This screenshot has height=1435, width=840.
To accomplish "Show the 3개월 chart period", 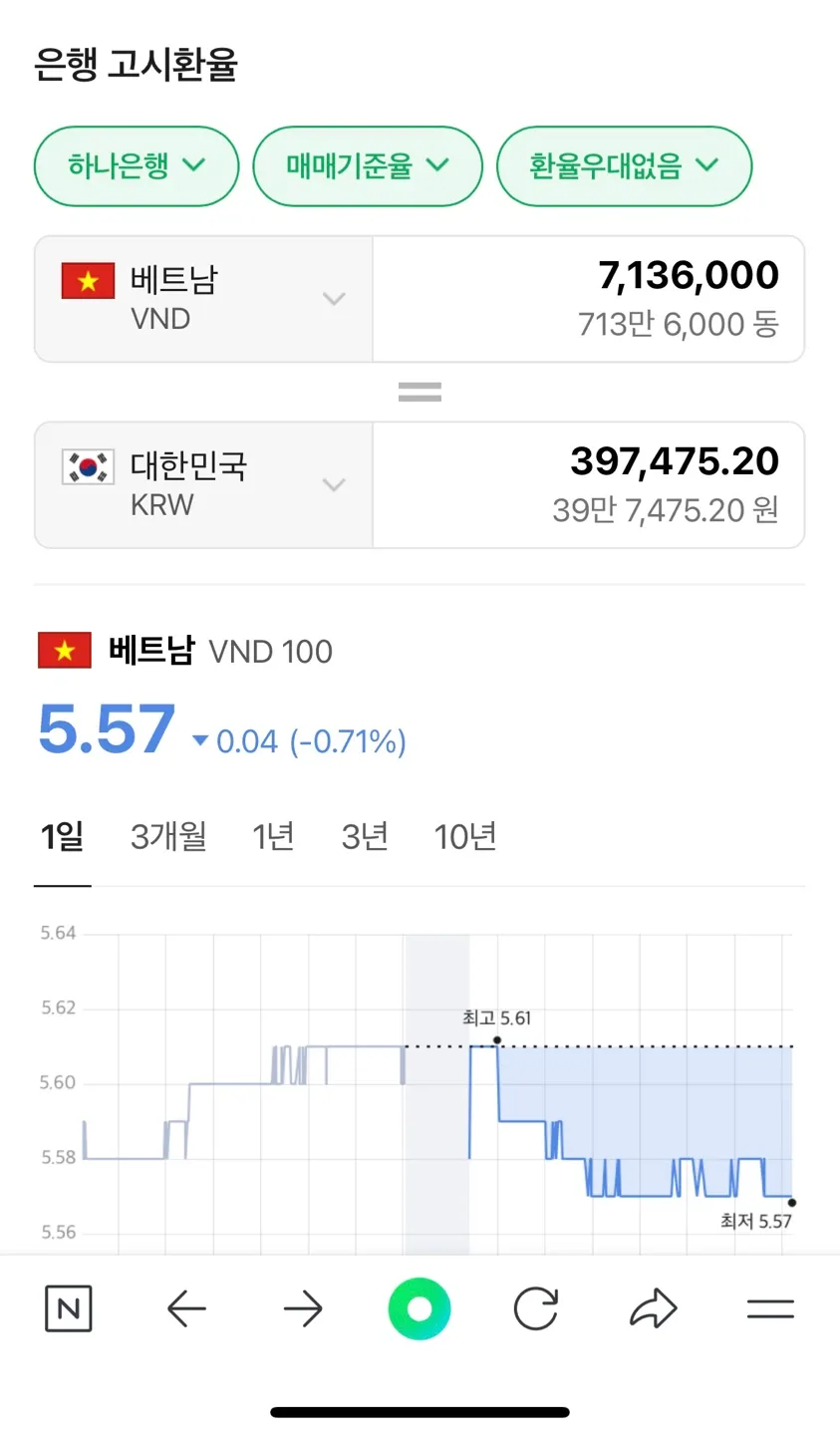I will tap(168, 837).
